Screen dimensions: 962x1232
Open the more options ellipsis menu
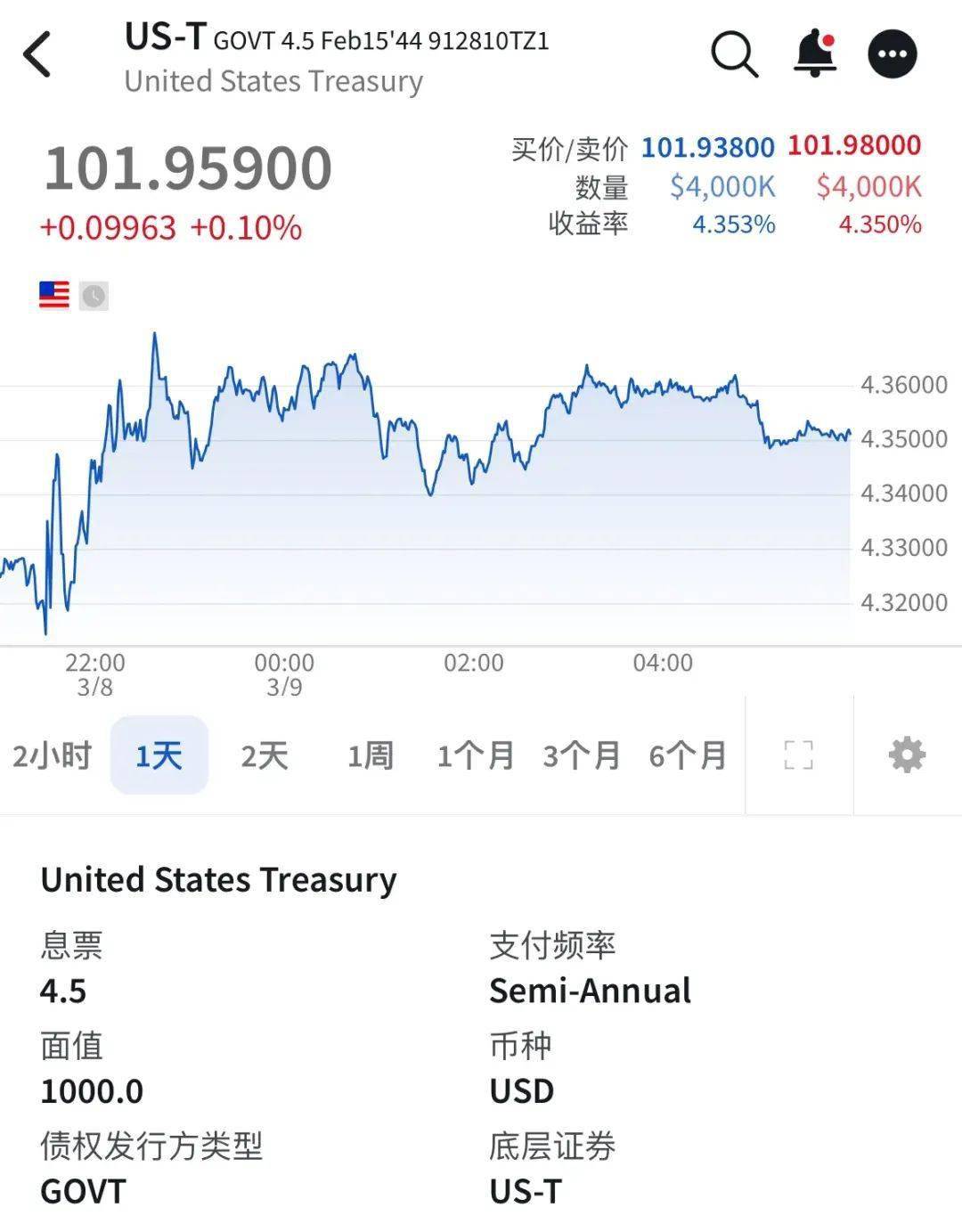point(893,53)
